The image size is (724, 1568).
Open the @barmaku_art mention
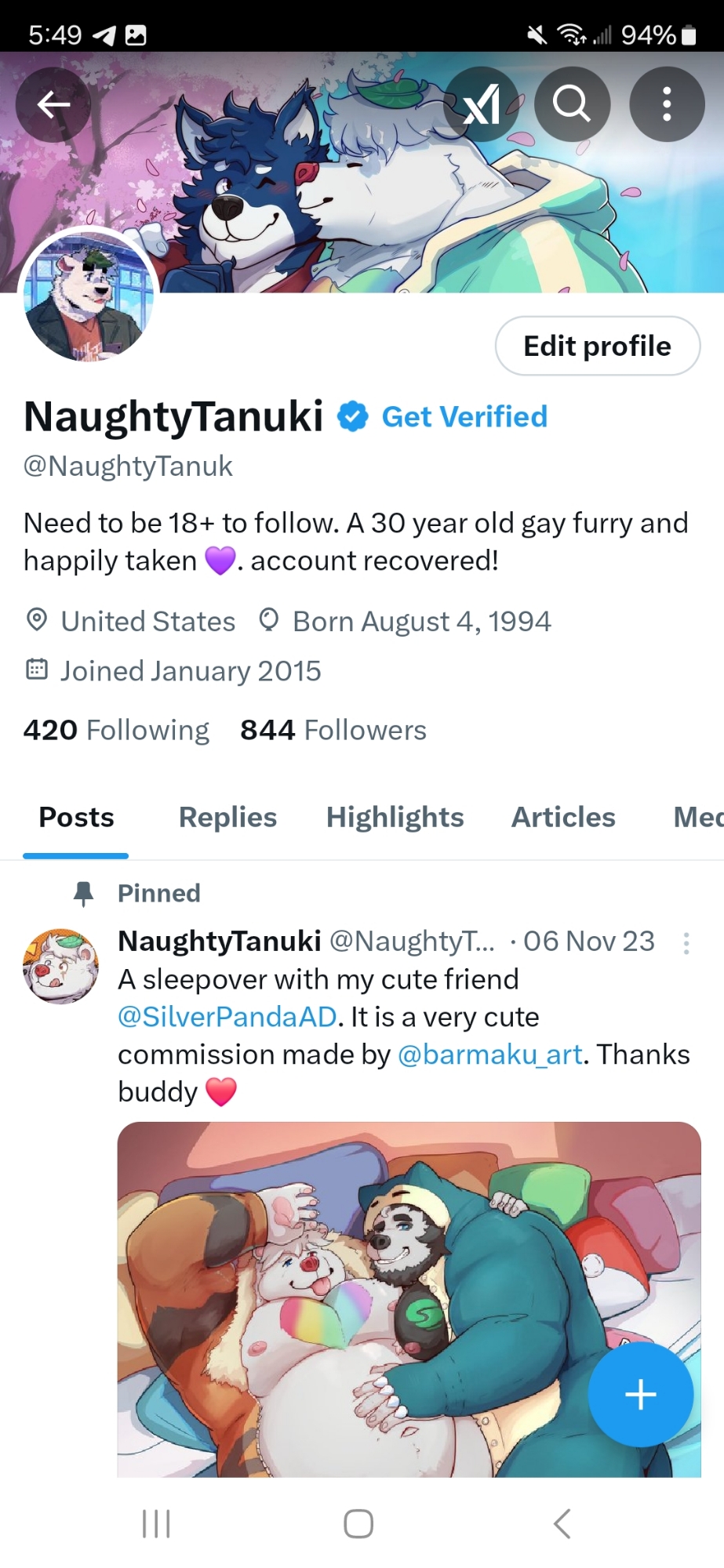click(x=490, y=1054)
